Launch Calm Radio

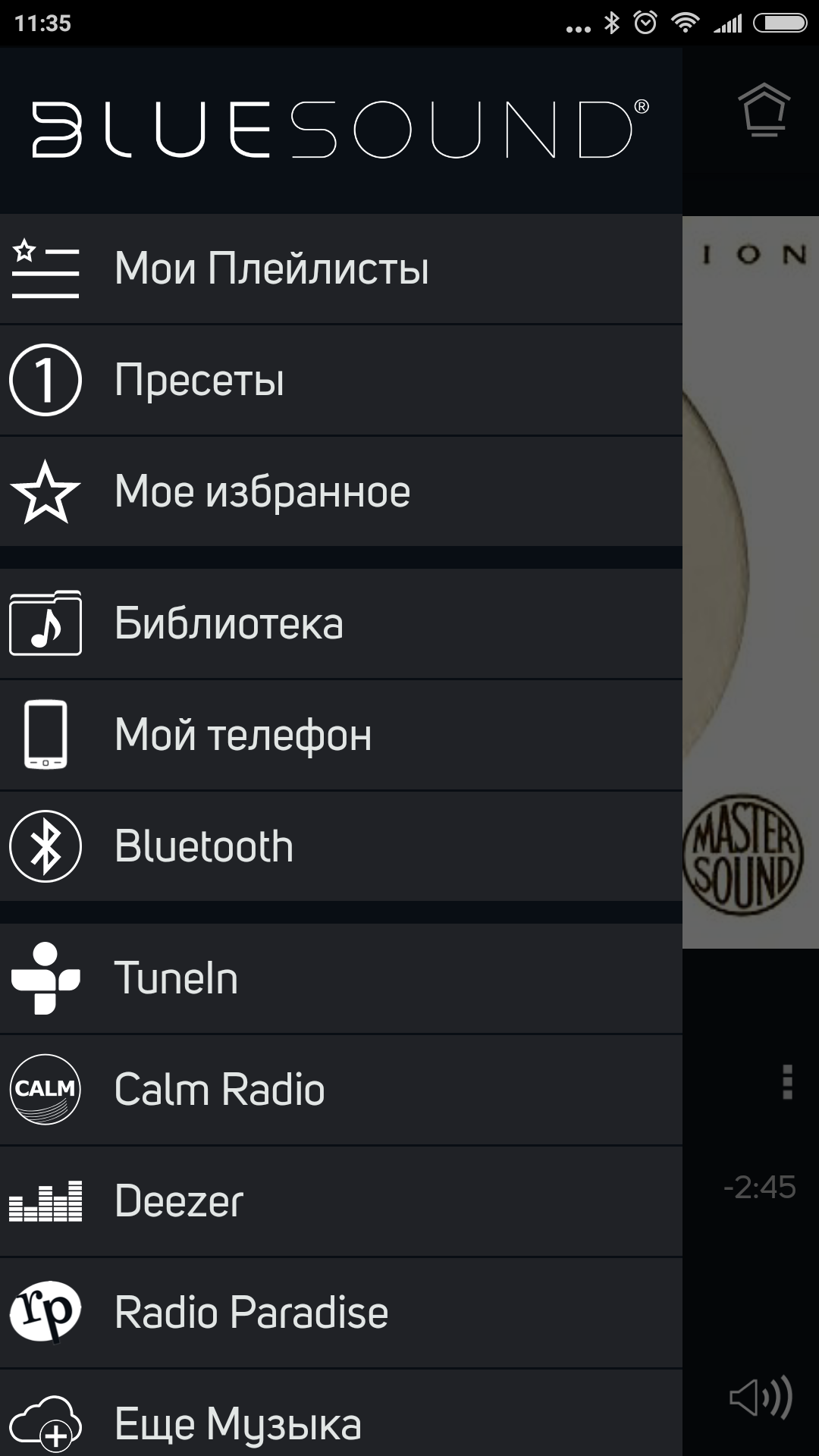[x=341, y=1090]
